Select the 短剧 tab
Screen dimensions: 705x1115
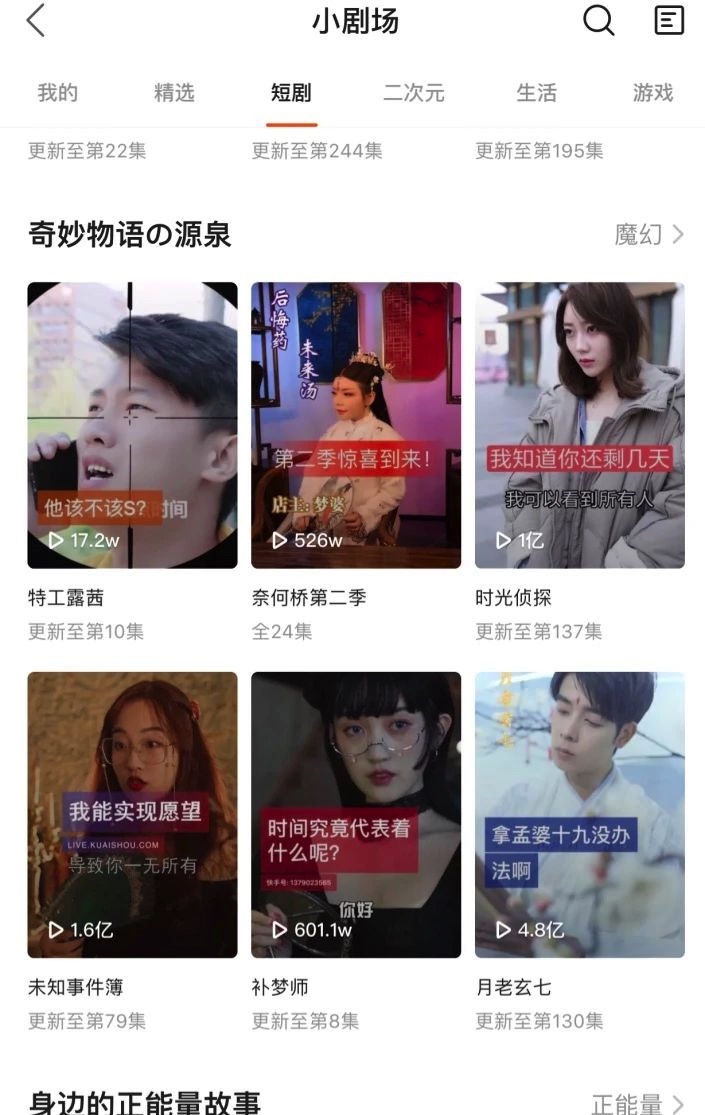coord(291,93)
